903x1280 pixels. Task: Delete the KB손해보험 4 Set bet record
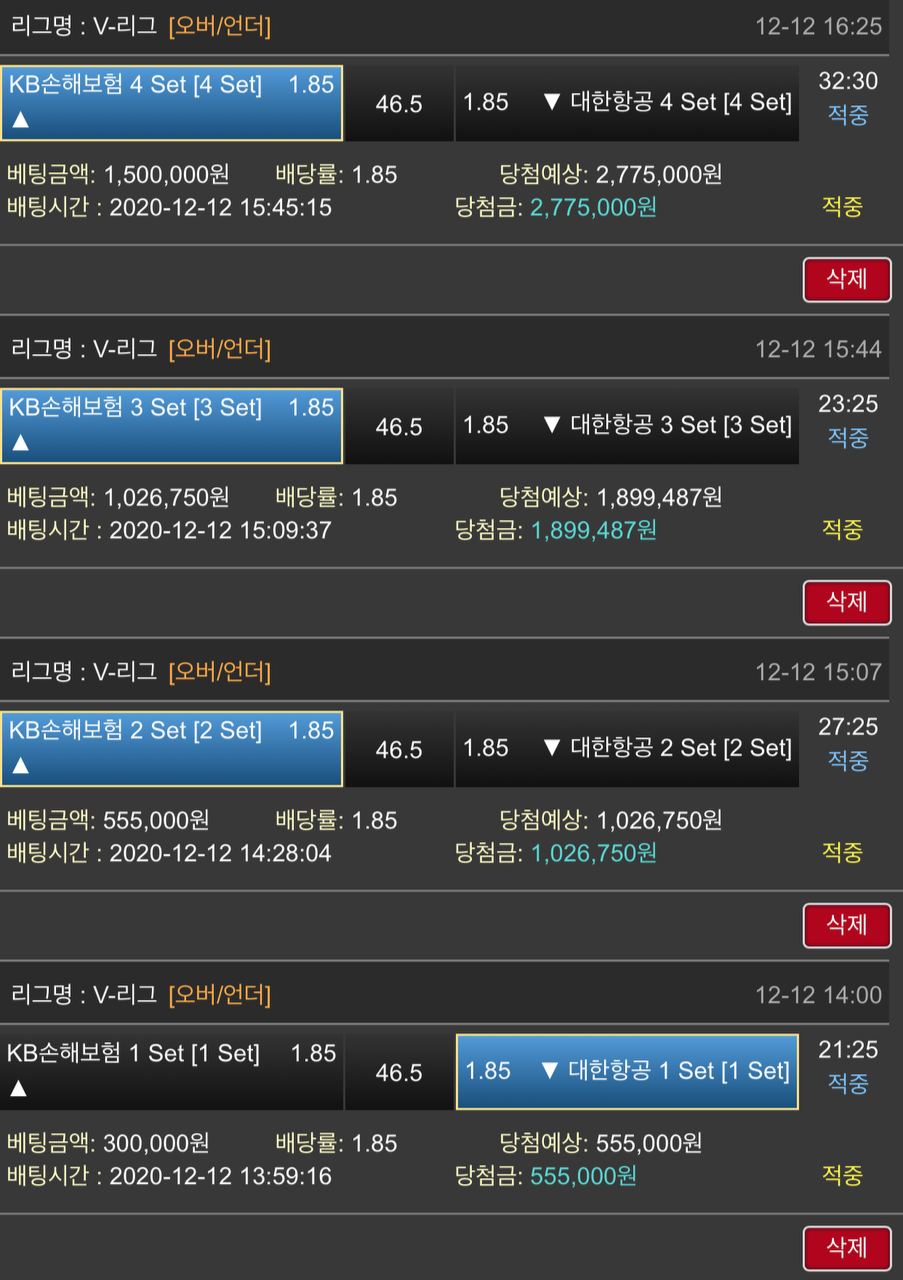tap(846, 279)
